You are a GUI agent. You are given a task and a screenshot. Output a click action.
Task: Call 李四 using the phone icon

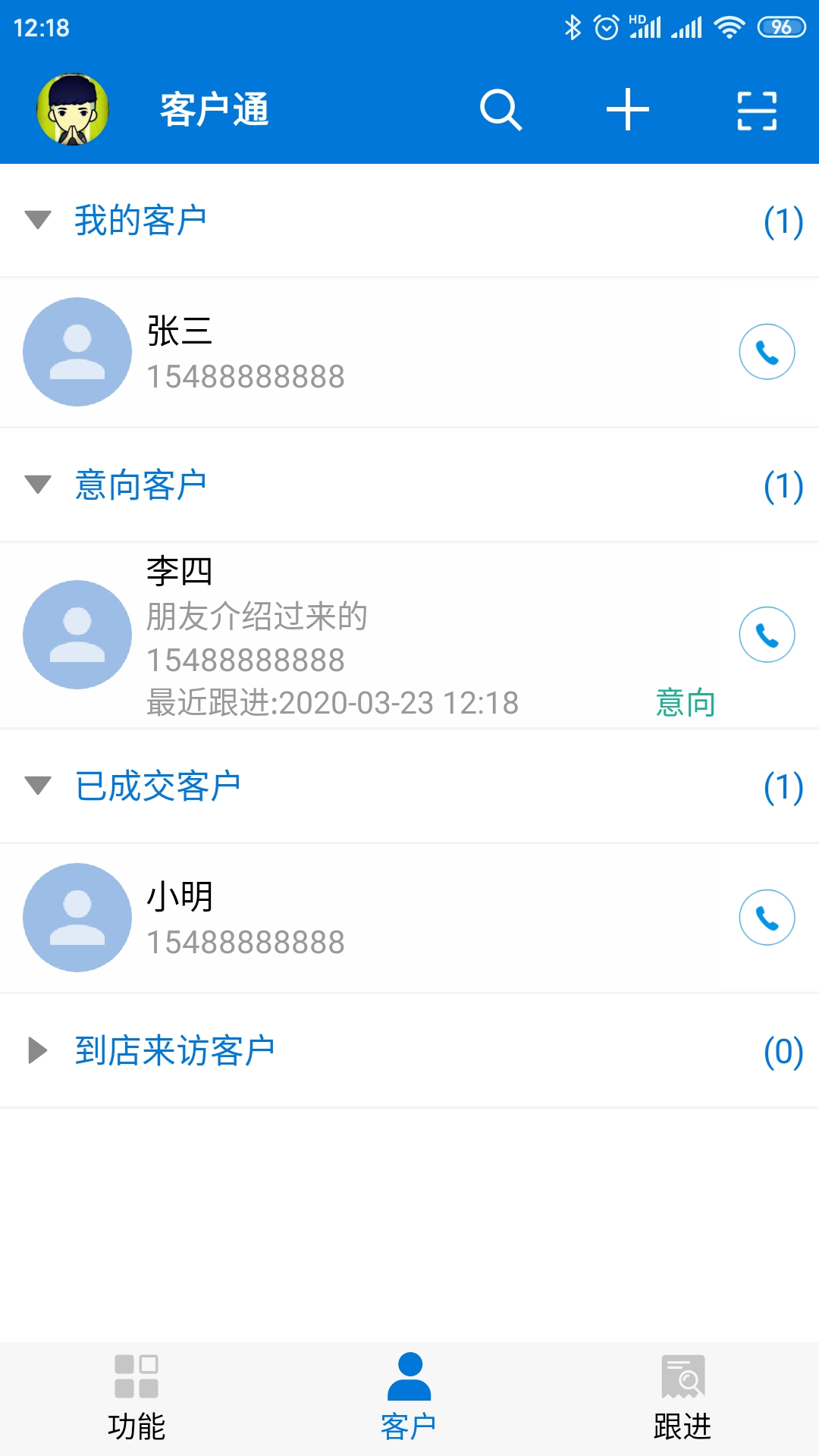pos(767,635)
